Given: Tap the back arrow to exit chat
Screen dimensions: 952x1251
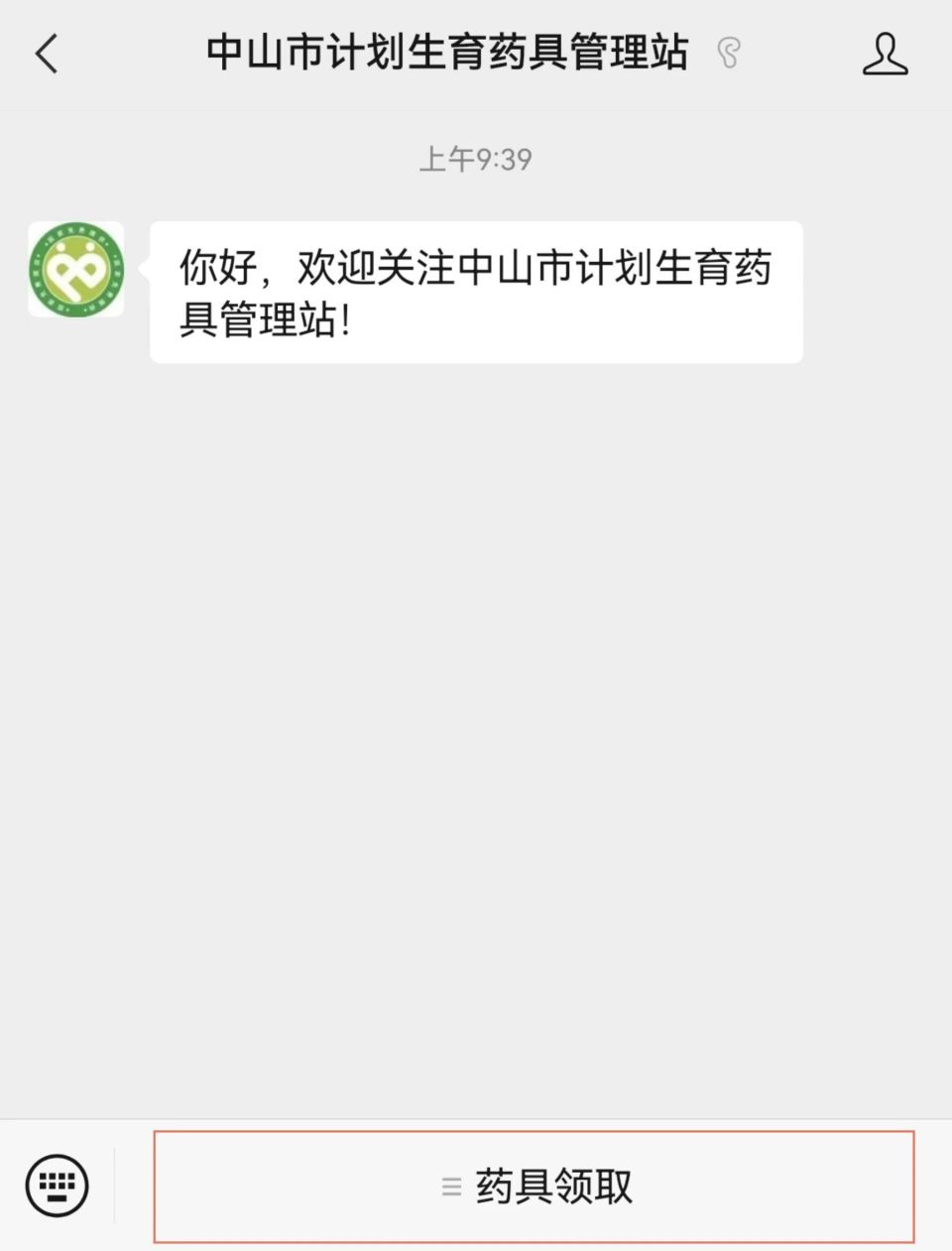Looking at the screenshot, I should pos(47,55).
